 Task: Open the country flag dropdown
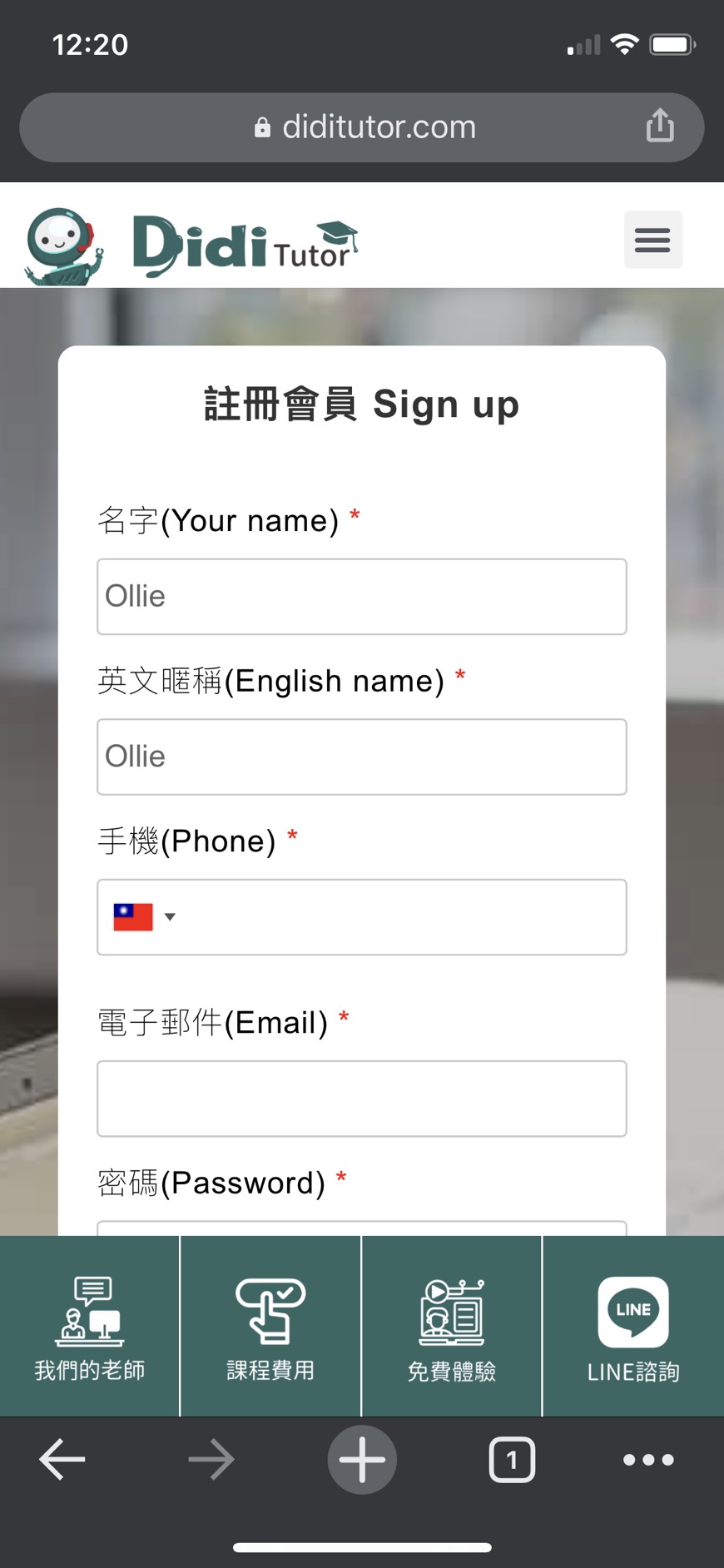[x=145, y=917]
